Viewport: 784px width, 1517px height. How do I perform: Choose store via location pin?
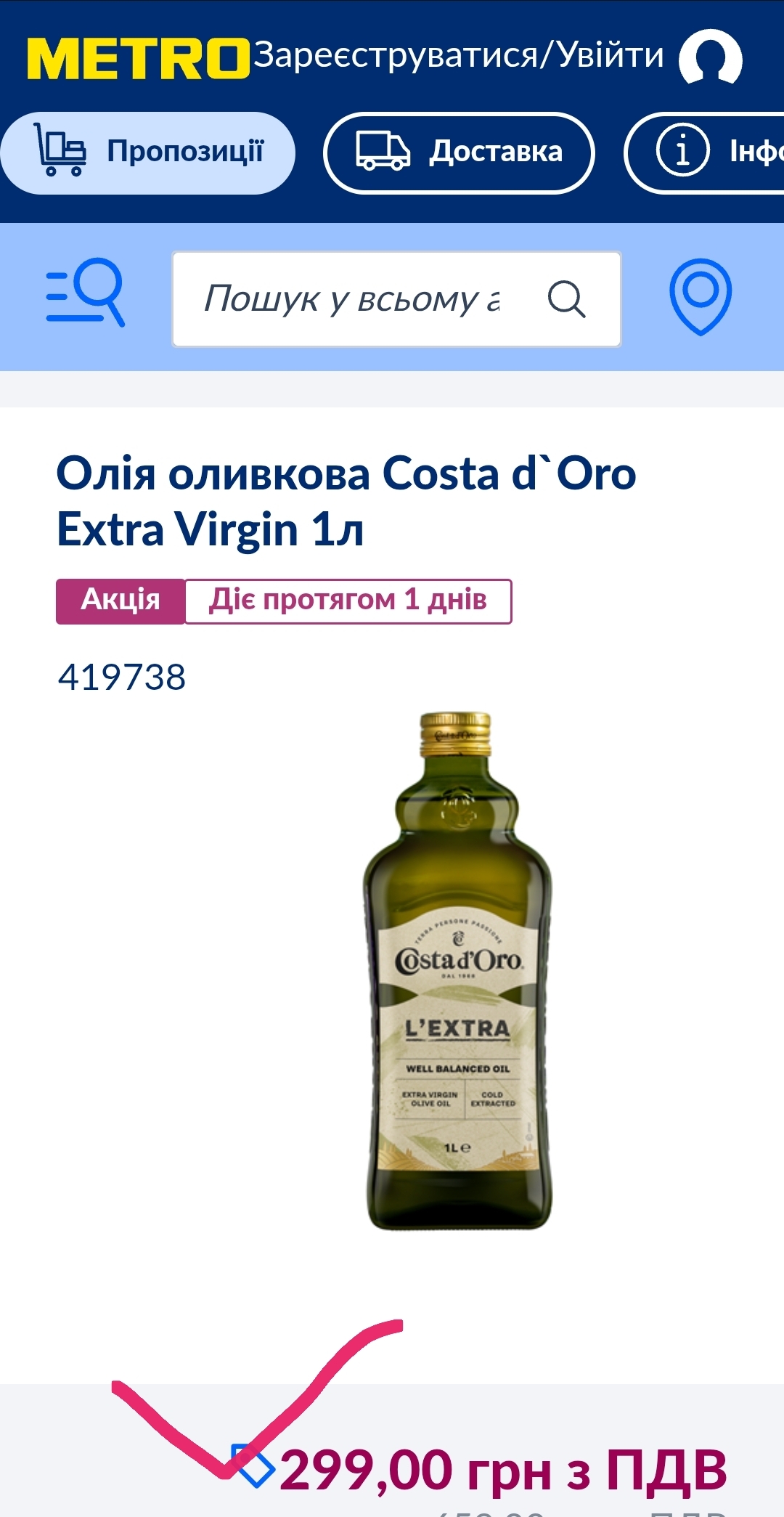pos(700,296)
